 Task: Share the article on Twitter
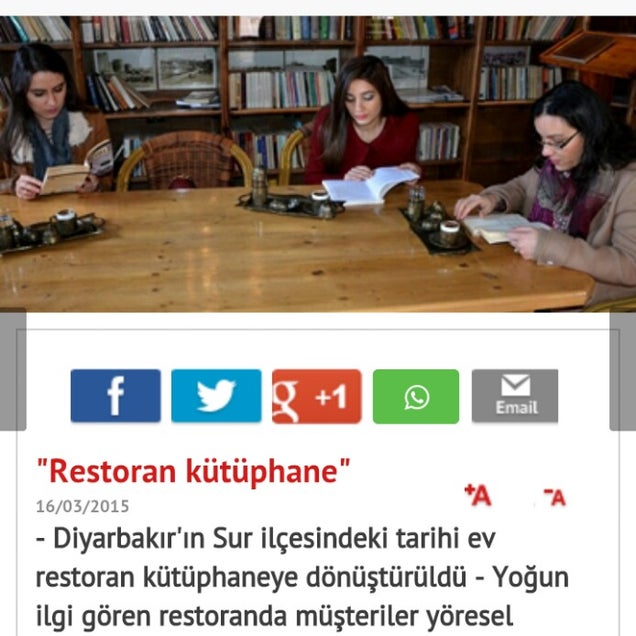216,396
